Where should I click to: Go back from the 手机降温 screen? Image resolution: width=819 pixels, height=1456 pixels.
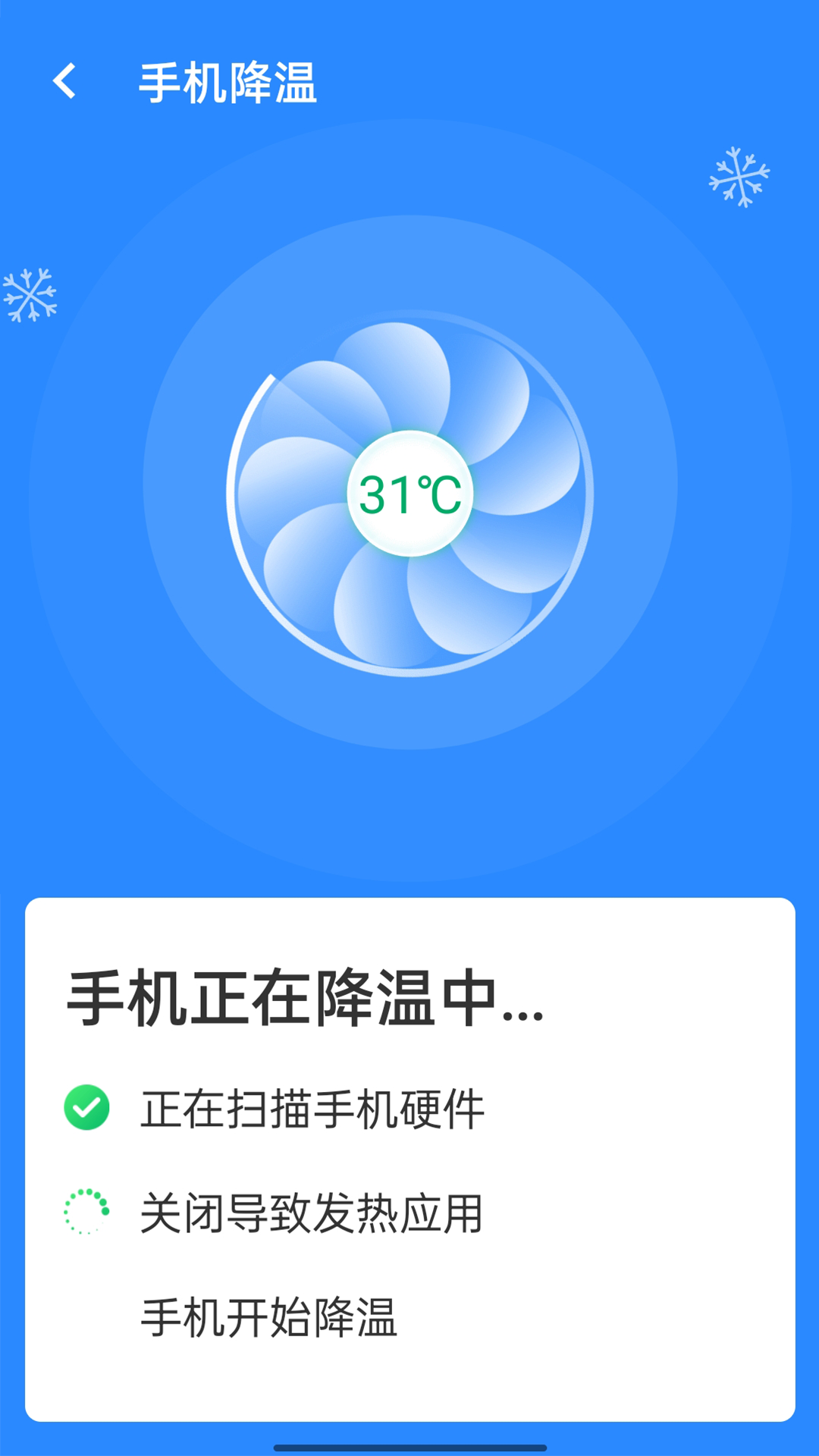(65, 82)
